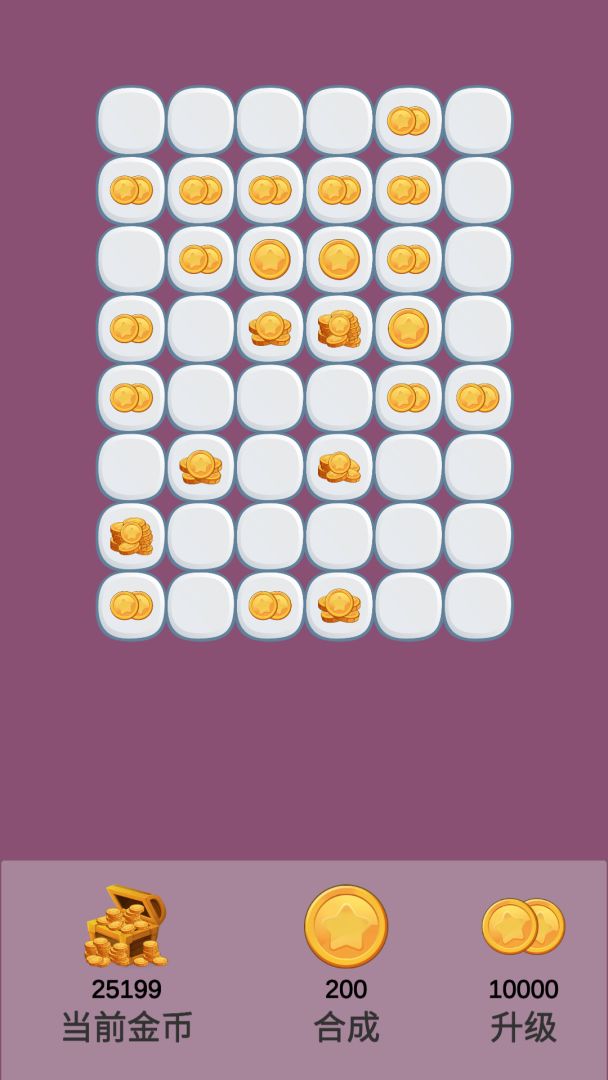Select the 升级 upgrade button costing 10000
This screenshot has width=608, height=1080.
[x=523, y=927]
